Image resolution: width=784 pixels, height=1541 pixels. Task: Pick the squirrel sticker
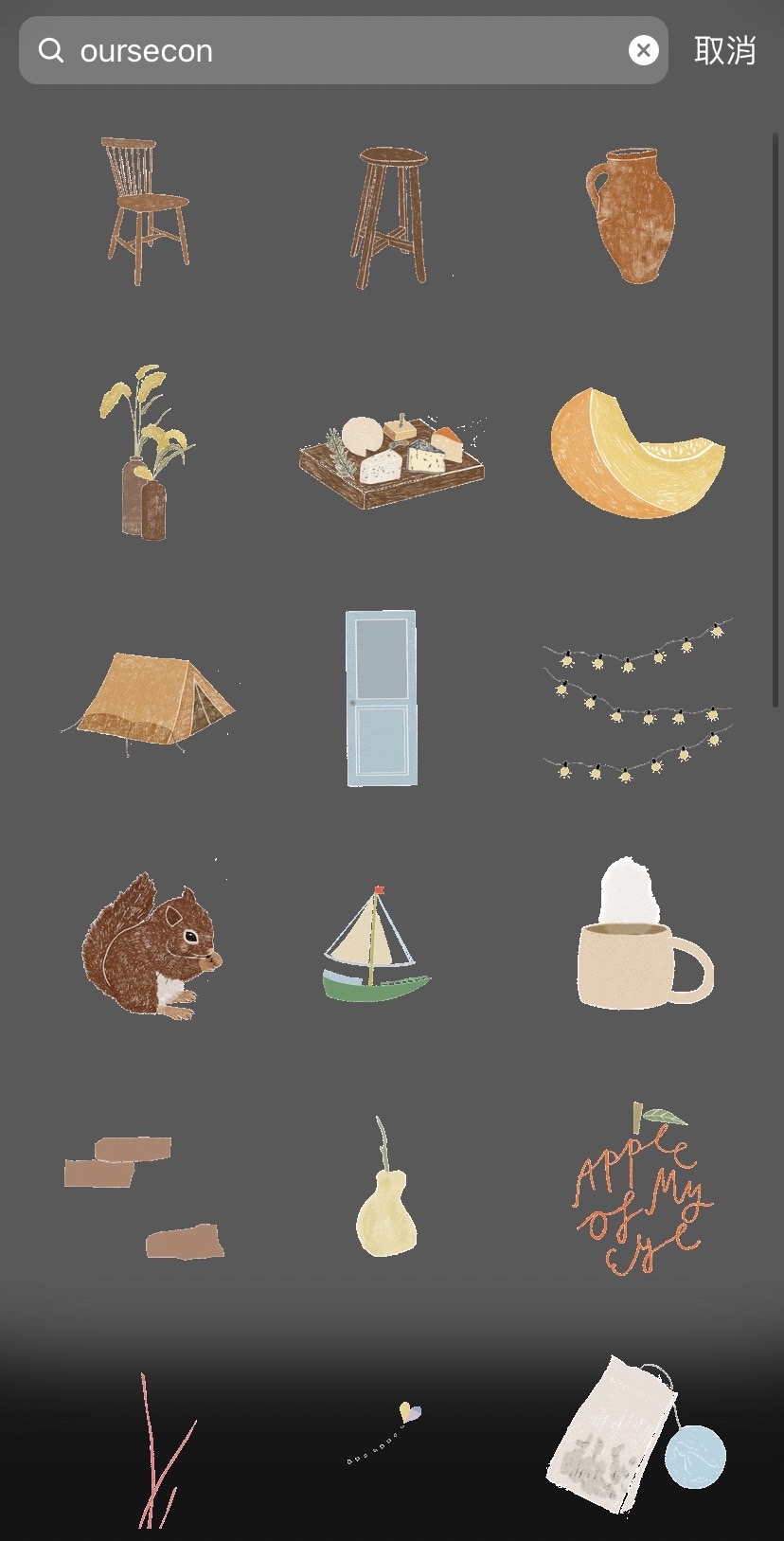tap(151, 945)
